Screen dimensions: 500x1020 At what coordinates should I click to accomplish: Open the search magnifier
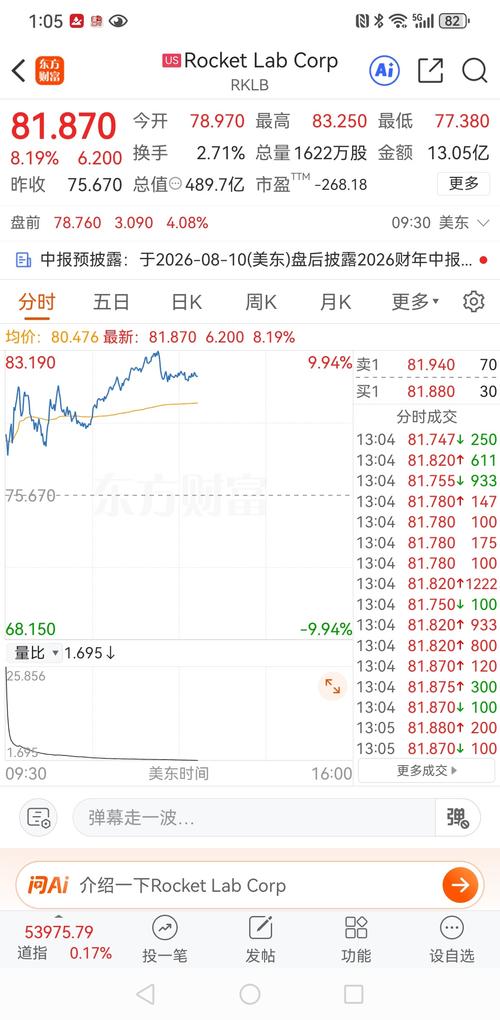coord(475,70)
